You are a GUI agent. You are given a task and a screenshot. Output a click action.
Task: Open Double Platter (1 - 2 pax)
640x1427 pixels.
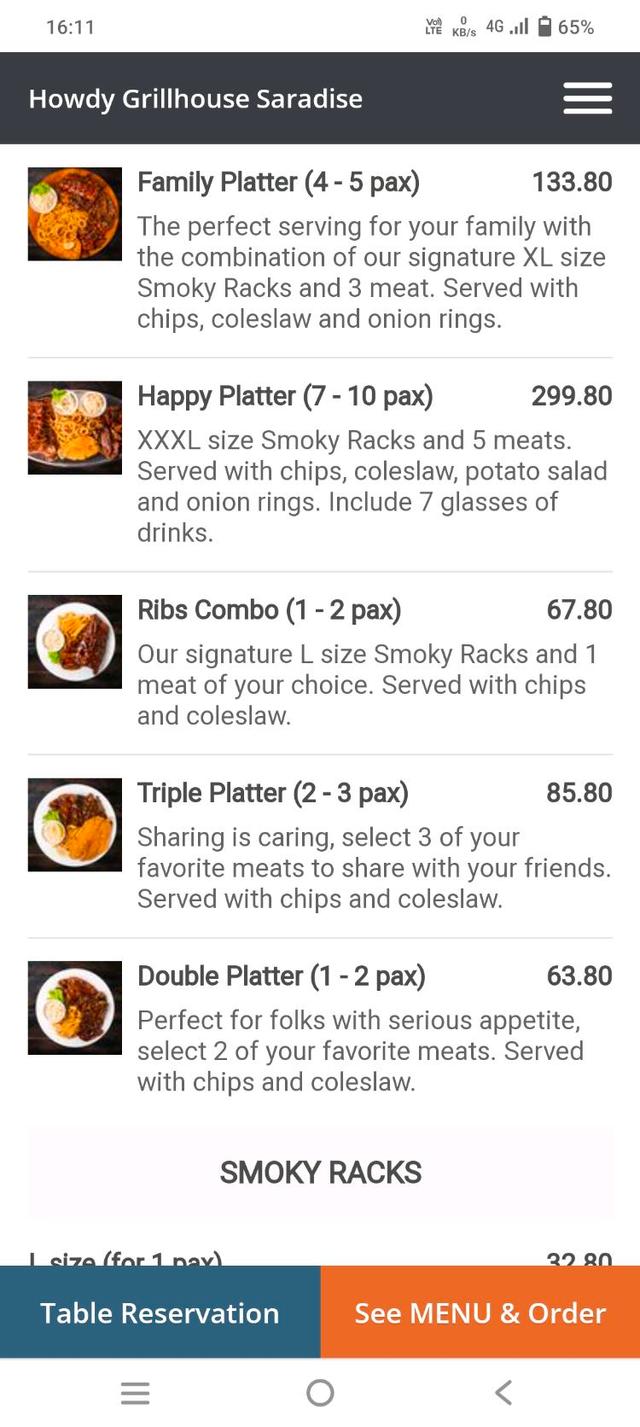pos(281,976)
